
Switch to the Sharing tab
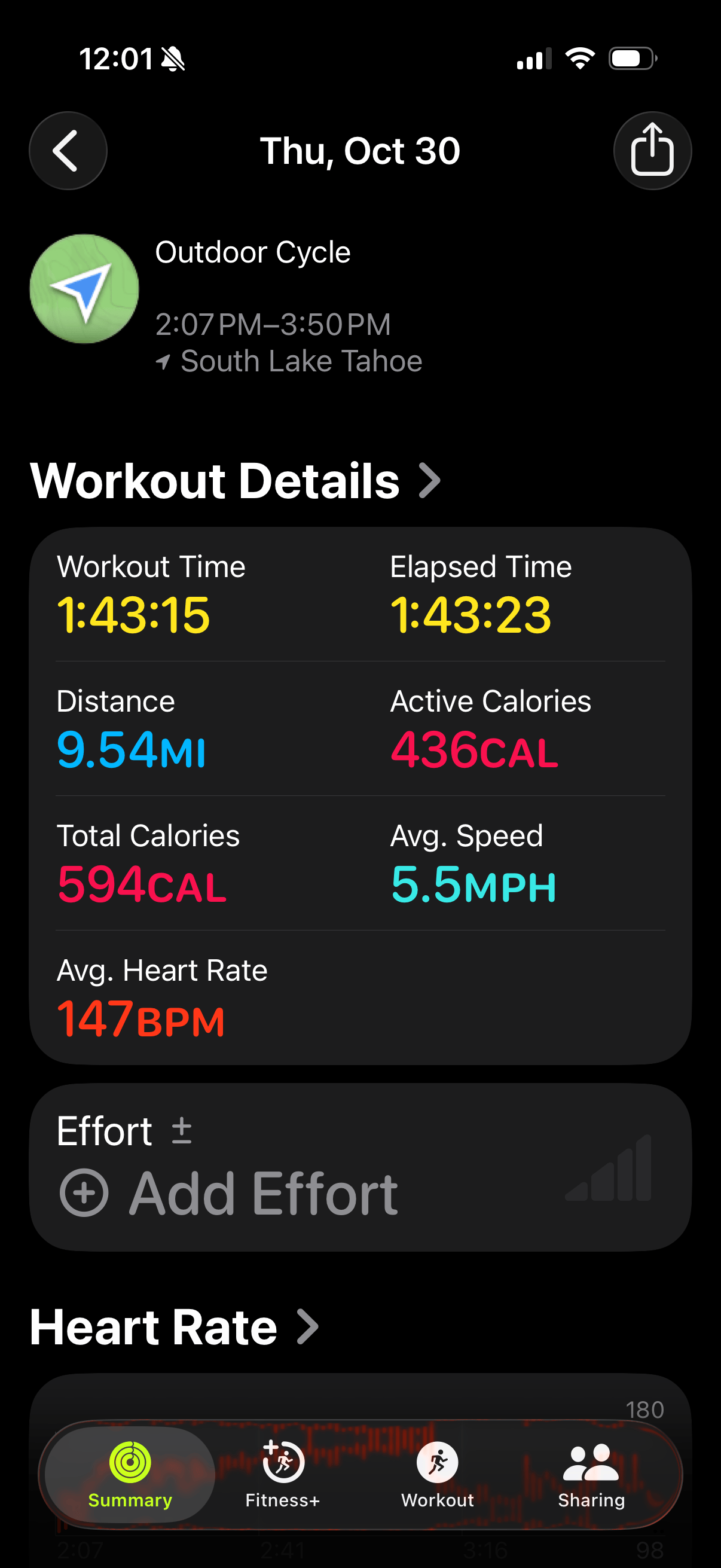click(591, 1475)
